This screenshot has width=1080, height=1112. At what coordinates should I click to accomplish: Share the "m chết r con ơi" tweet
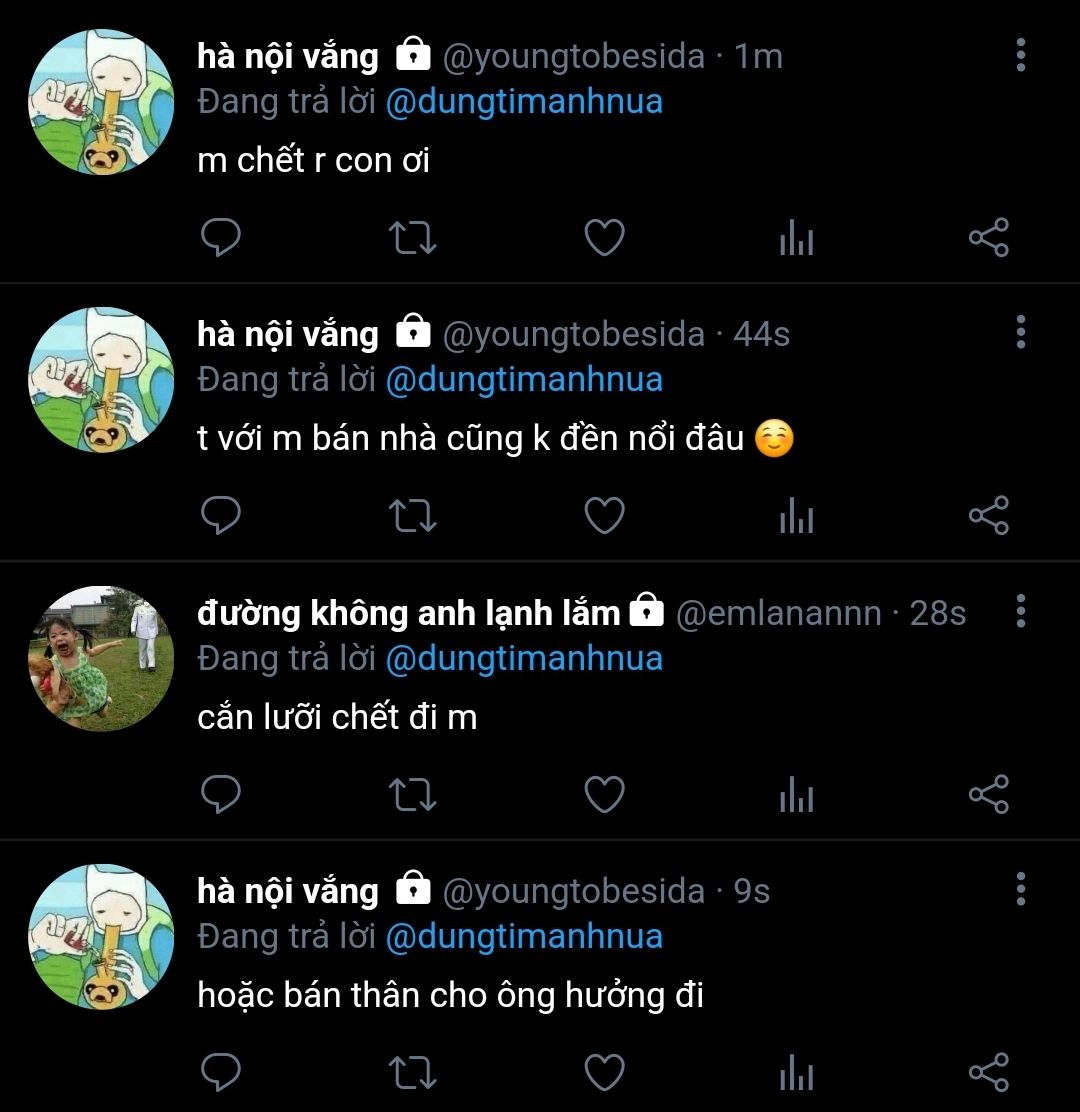click(988, 238)
